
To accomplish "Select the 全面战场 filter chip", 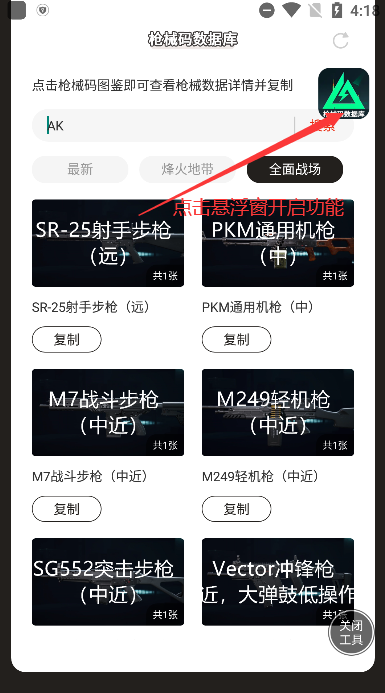I will (x=295, y=169).
